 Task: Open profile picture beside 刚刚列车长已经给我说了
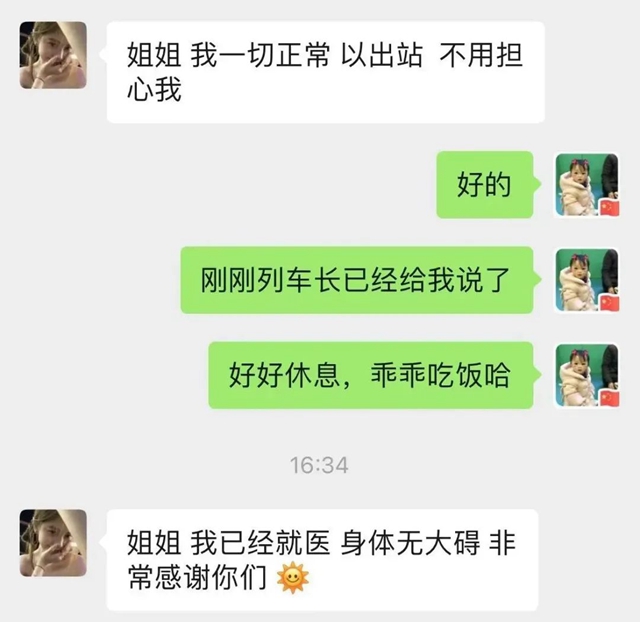587,281
